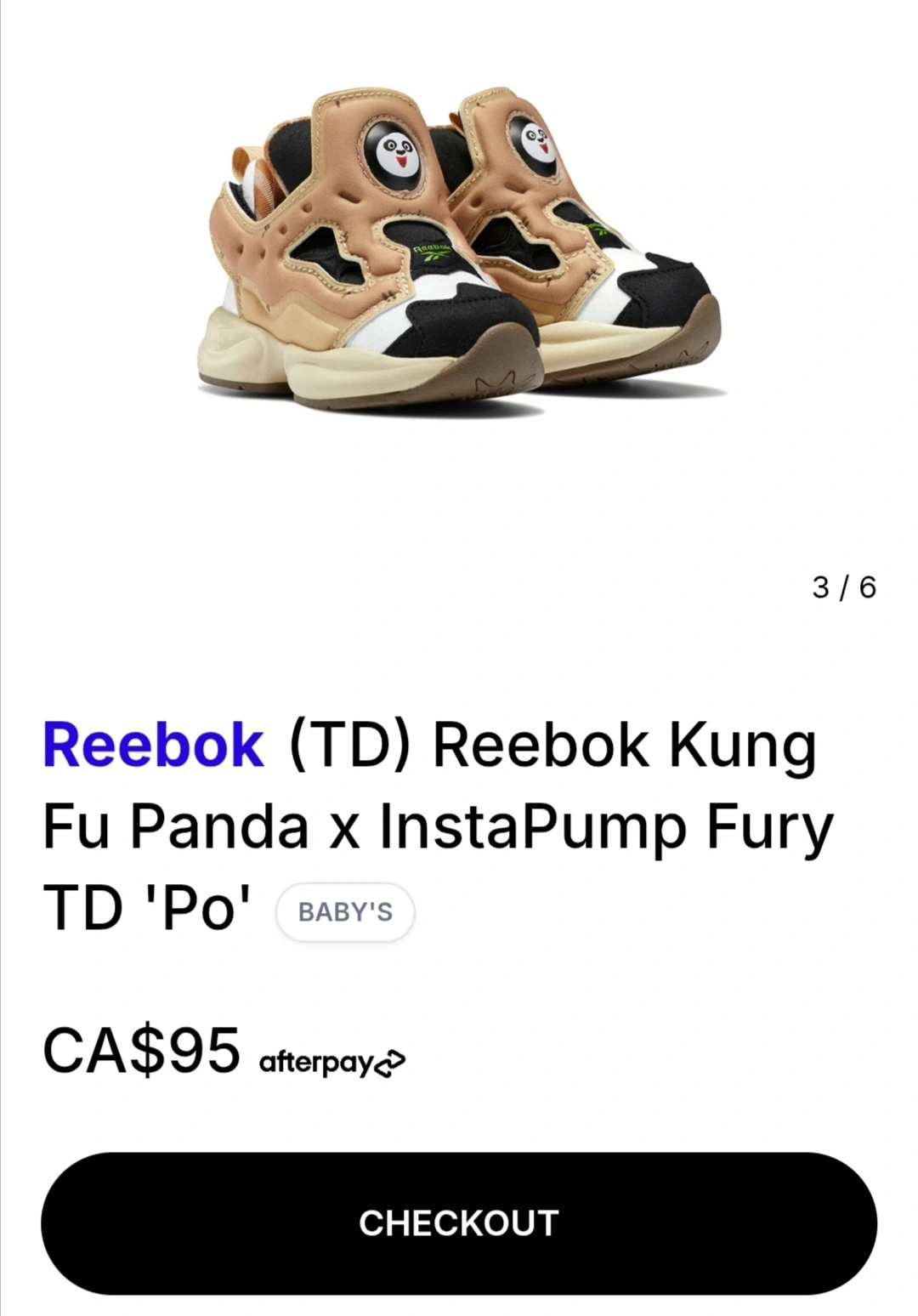Viewport: 918px width, 1316px height.
Task: Open the Reebok brand link
Action: (153, 745)
